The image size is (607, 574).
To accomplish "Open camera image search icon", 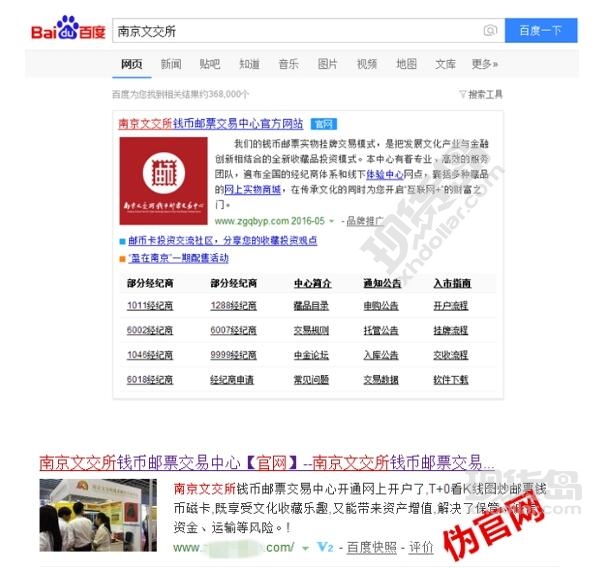I will [x=490, y=31].
